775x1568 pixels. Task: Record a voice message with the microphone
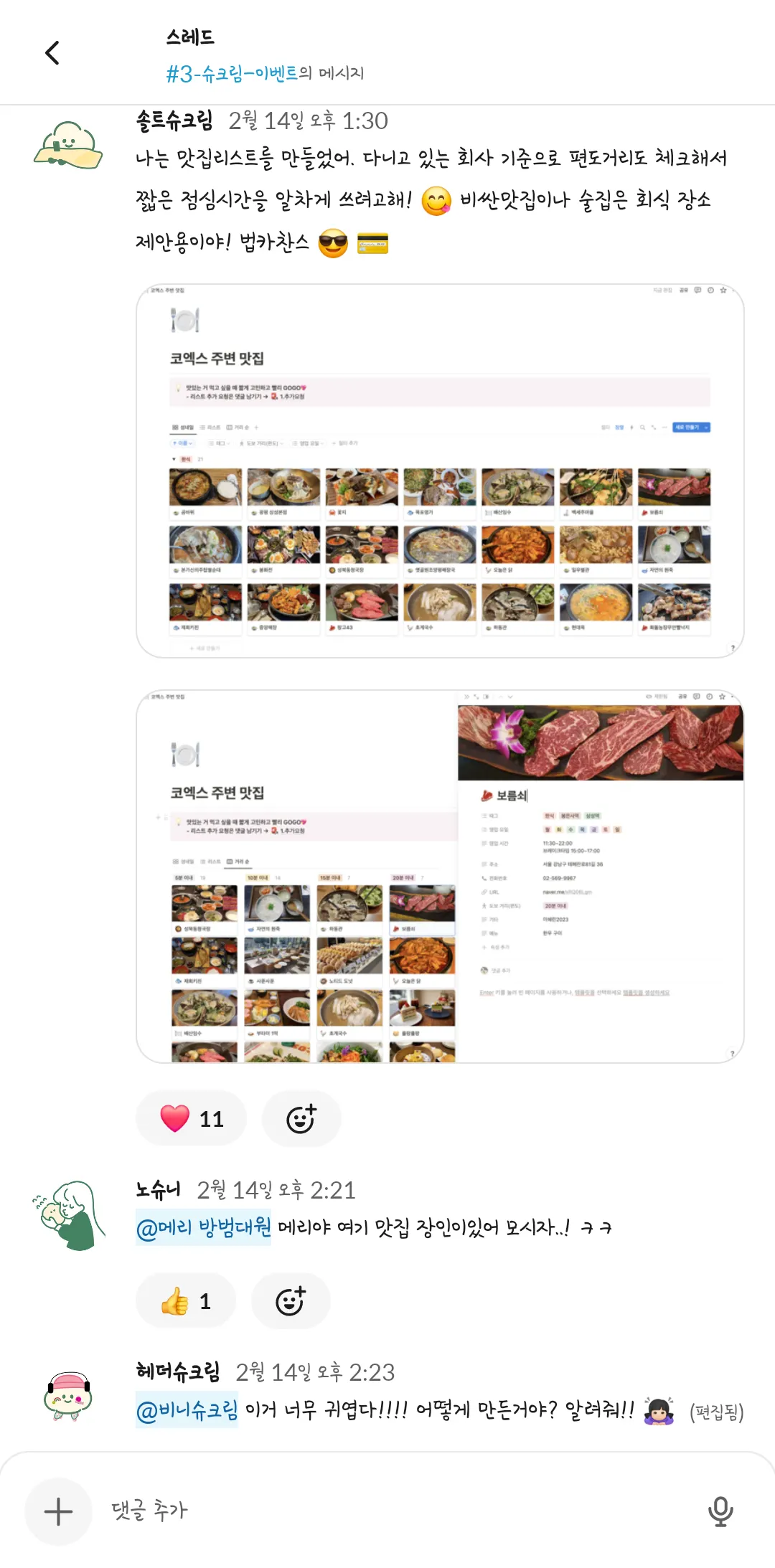coord(720,1511)
